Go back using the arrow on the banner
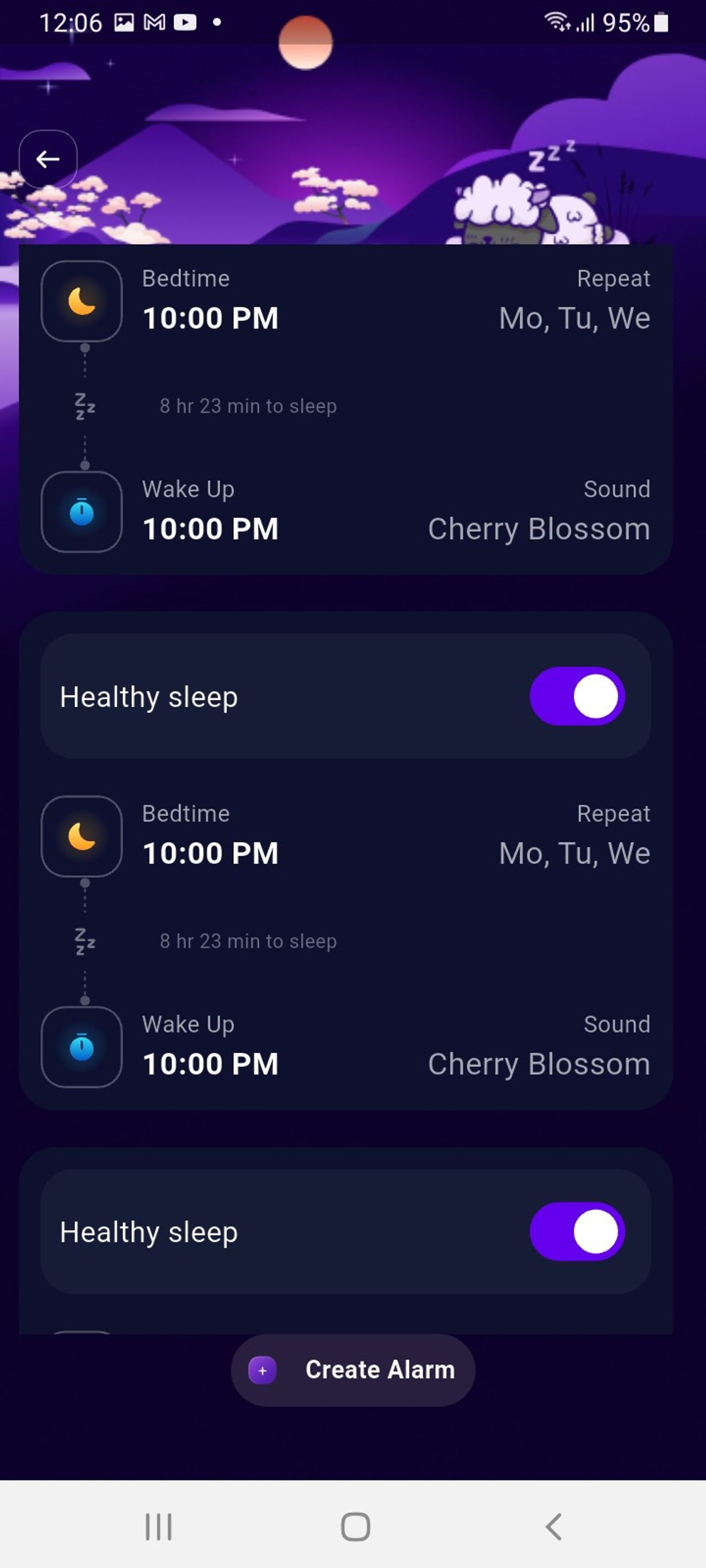 (47, 159)
